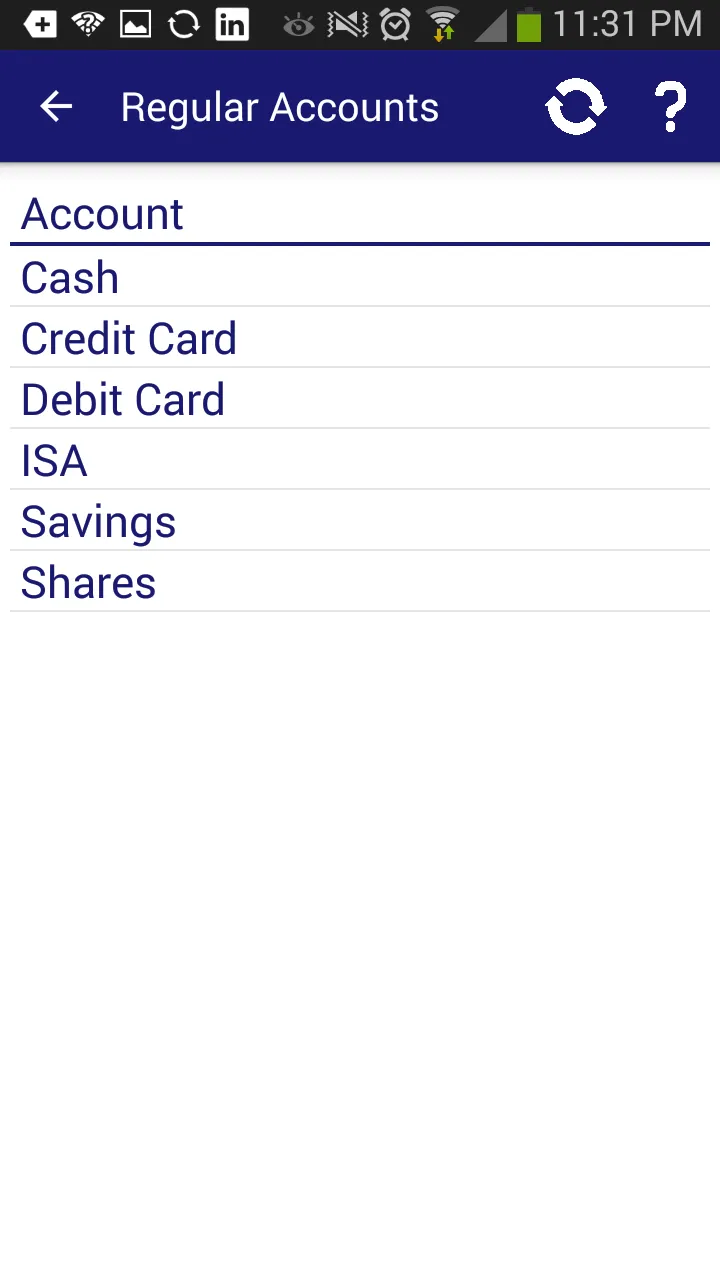Go back from Regular Accounts
The image size is (720, 1280).
56,107
